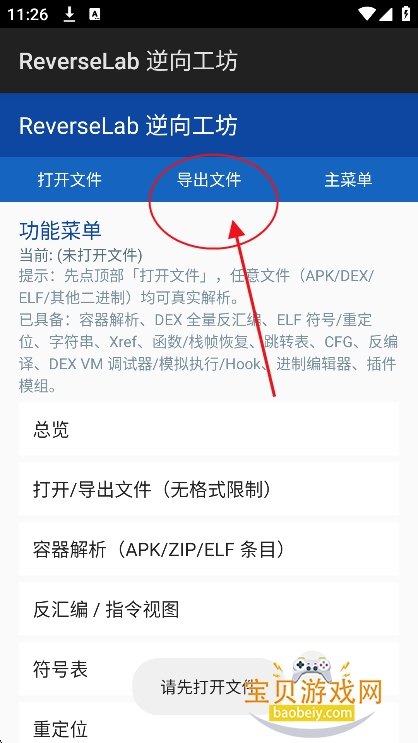The height and width of the screenshot is (743, 418).
Task: Open 容器解析(APK/ZIP/ELF 条目)
Action: (x=209, y=549)
